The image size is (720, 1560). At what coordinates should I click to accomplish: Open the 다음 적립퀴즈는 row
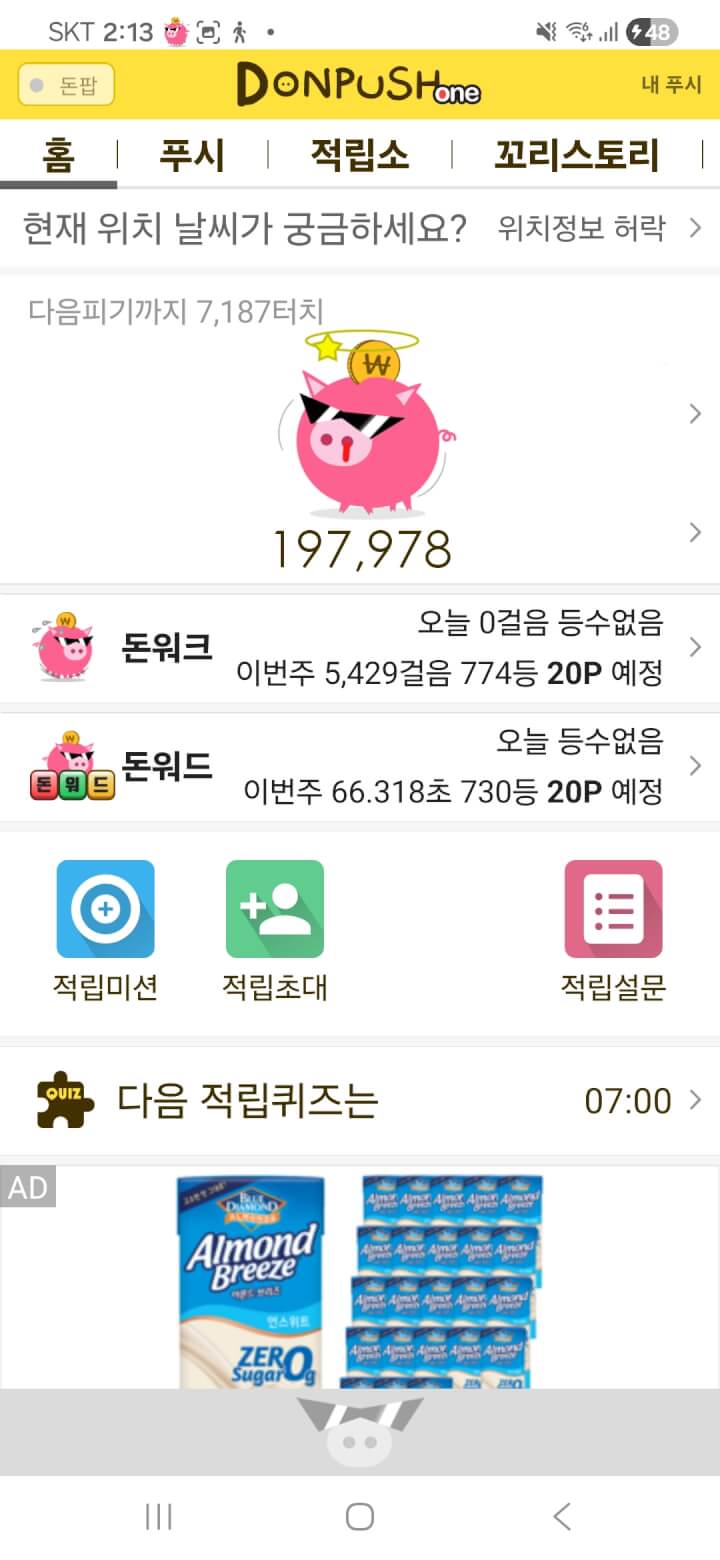[360, 1101]
